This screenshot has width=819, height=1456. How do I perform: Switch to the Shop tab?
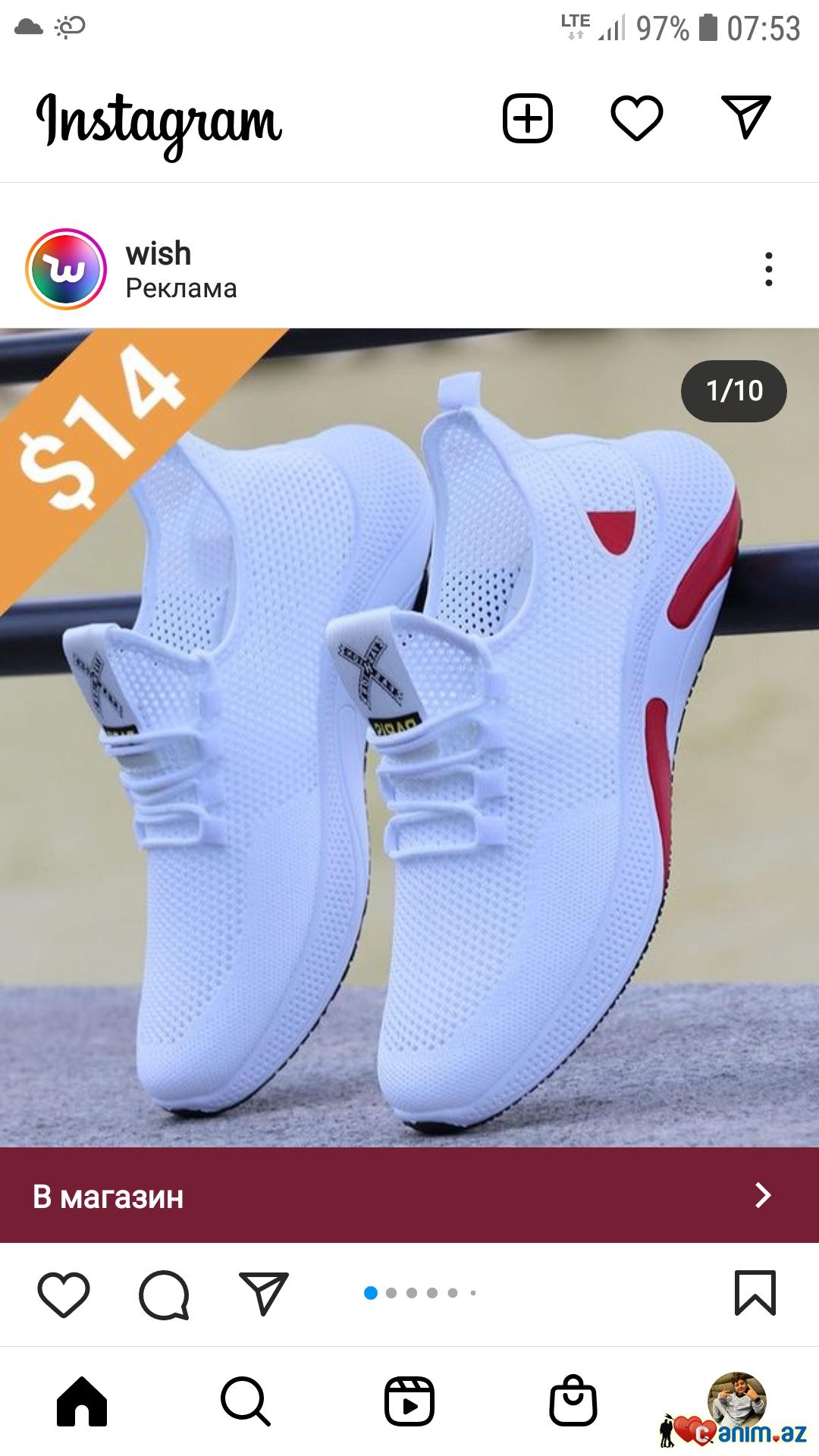573,1401
